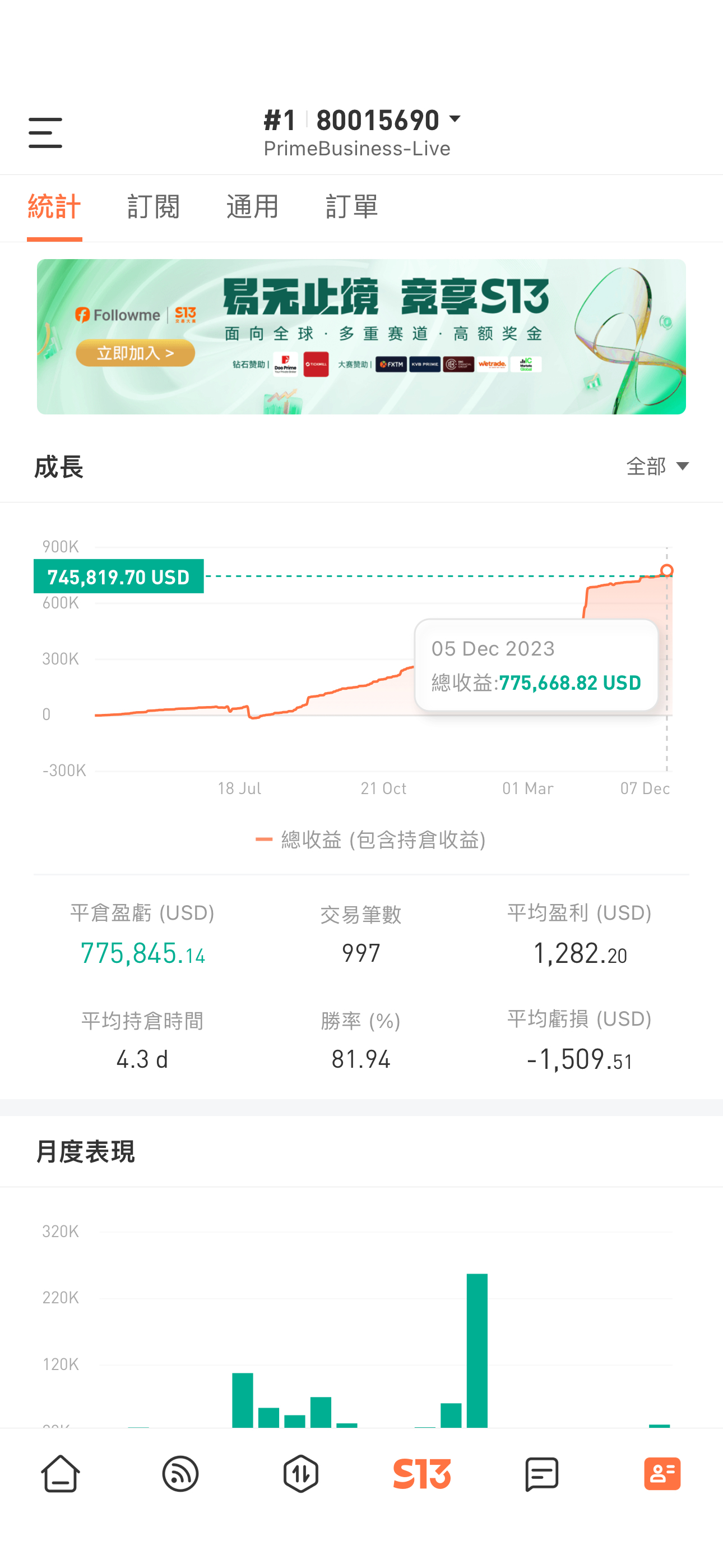
Task: Expand the 全部 time range dropdown
Action: pos(658,466)
